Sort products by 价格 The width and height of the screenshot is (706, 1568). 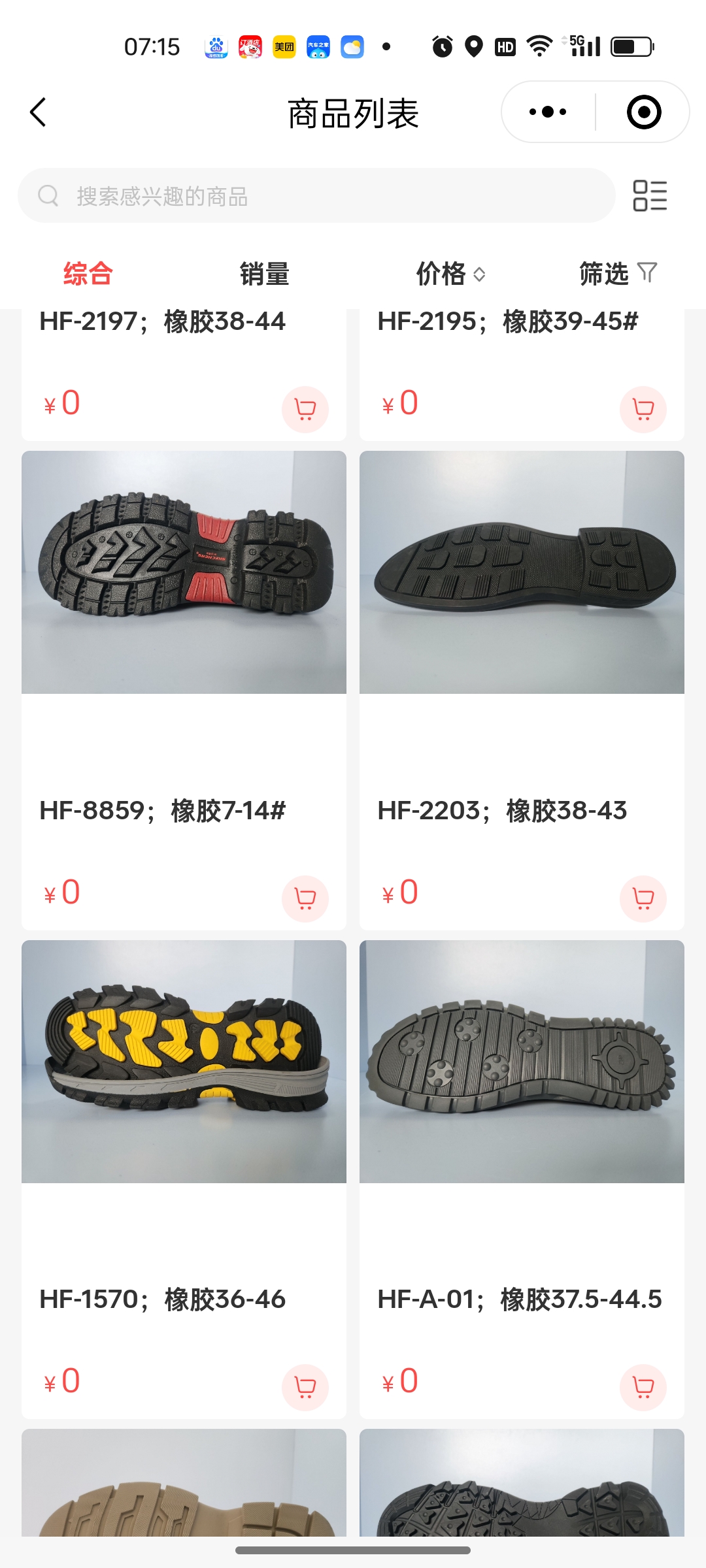point(450,274)
